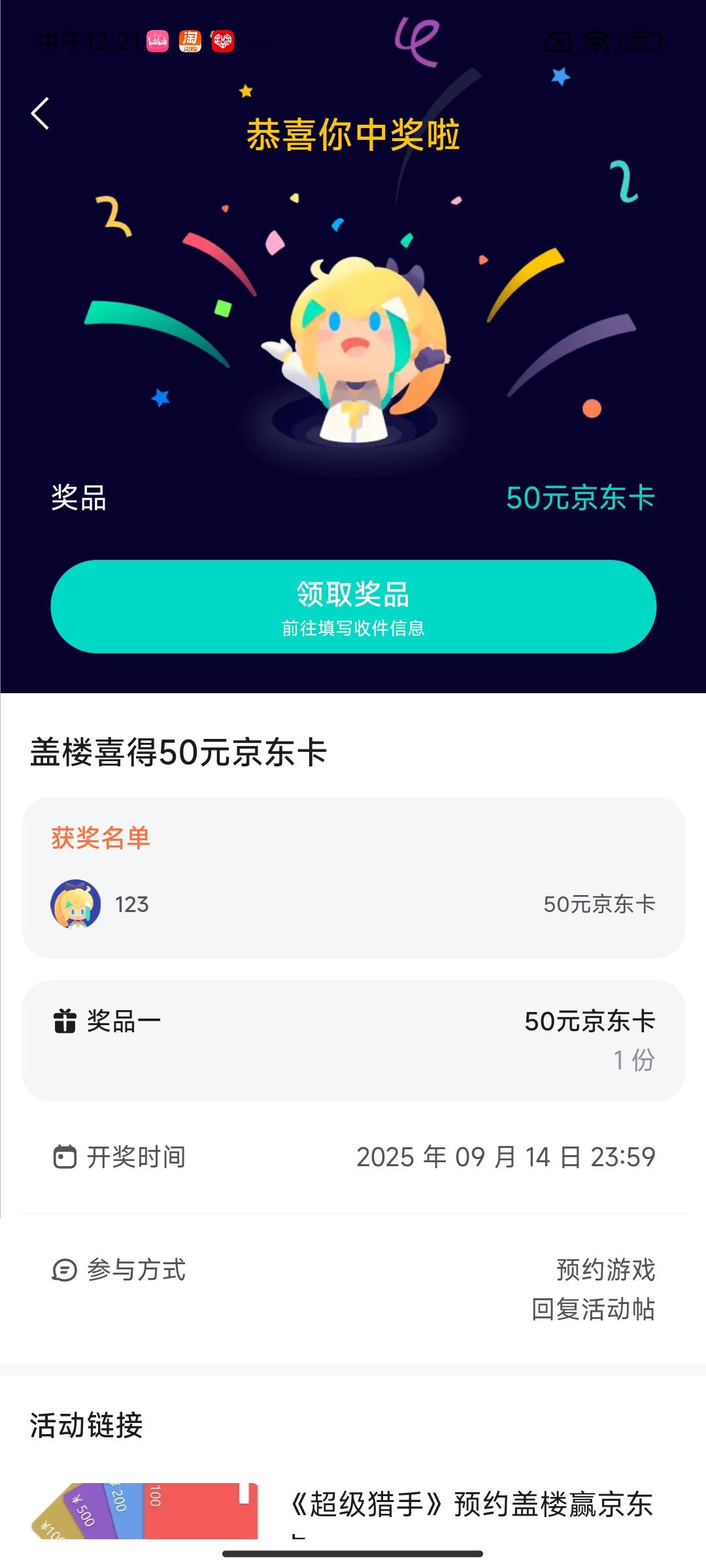
Task: Open the 《超级猎手》预约盖楼 activity link
Action: (471, 1504)
